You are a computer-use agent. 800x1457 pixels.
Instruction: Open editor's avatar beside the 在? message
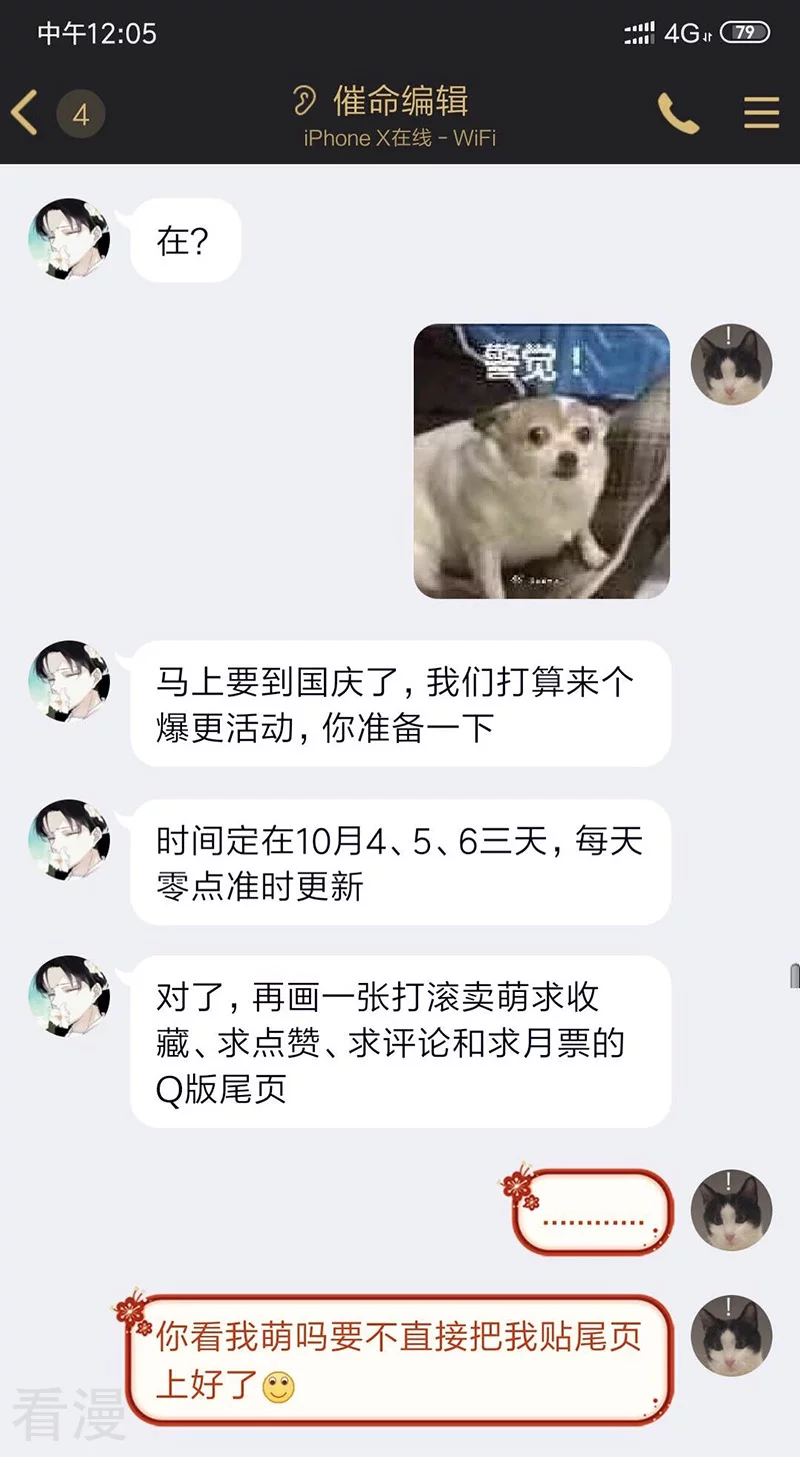tap(69, 238)
